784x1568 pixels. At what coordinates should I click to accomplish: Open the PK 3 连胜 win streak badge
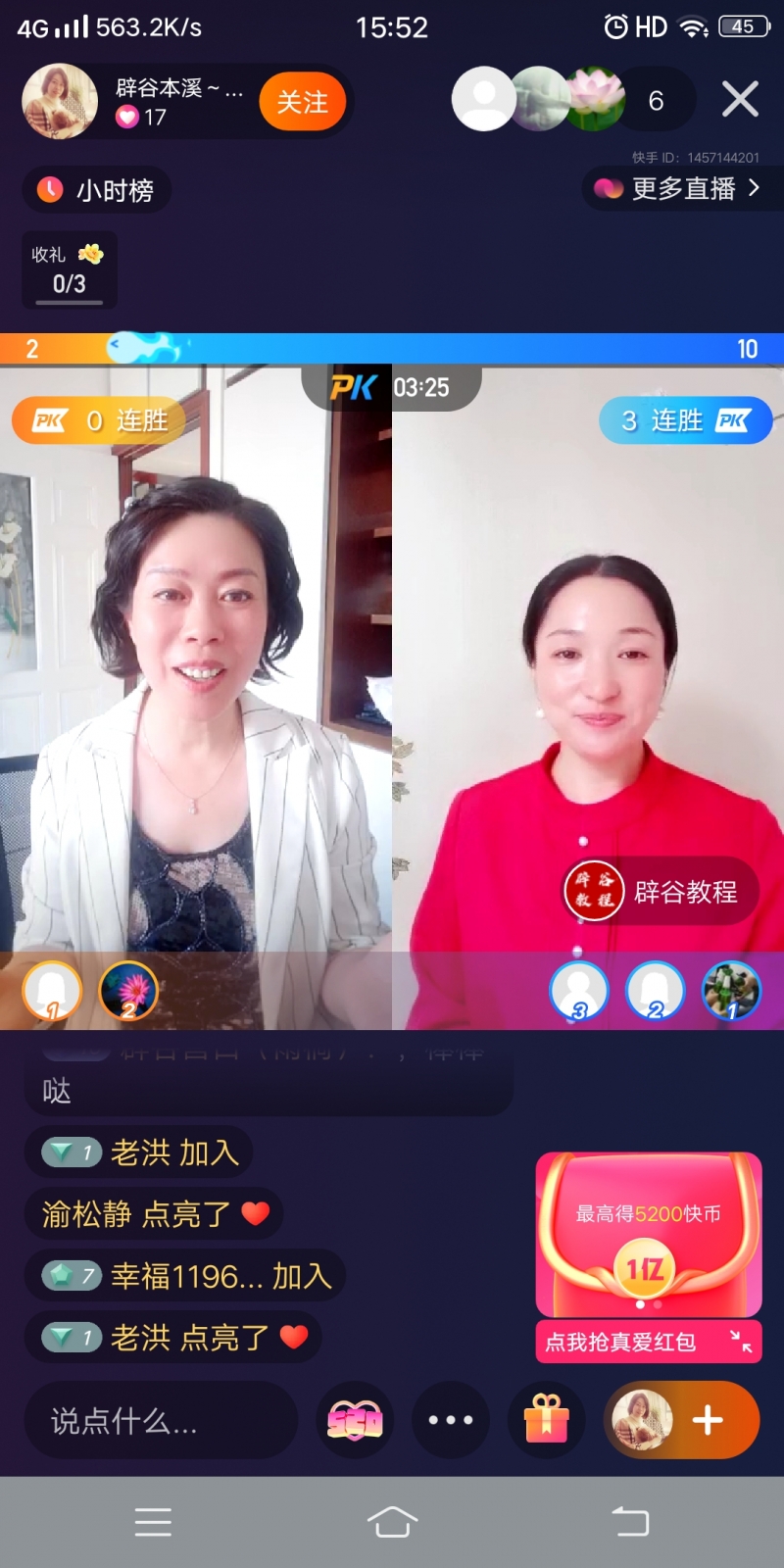pos(685,420)
